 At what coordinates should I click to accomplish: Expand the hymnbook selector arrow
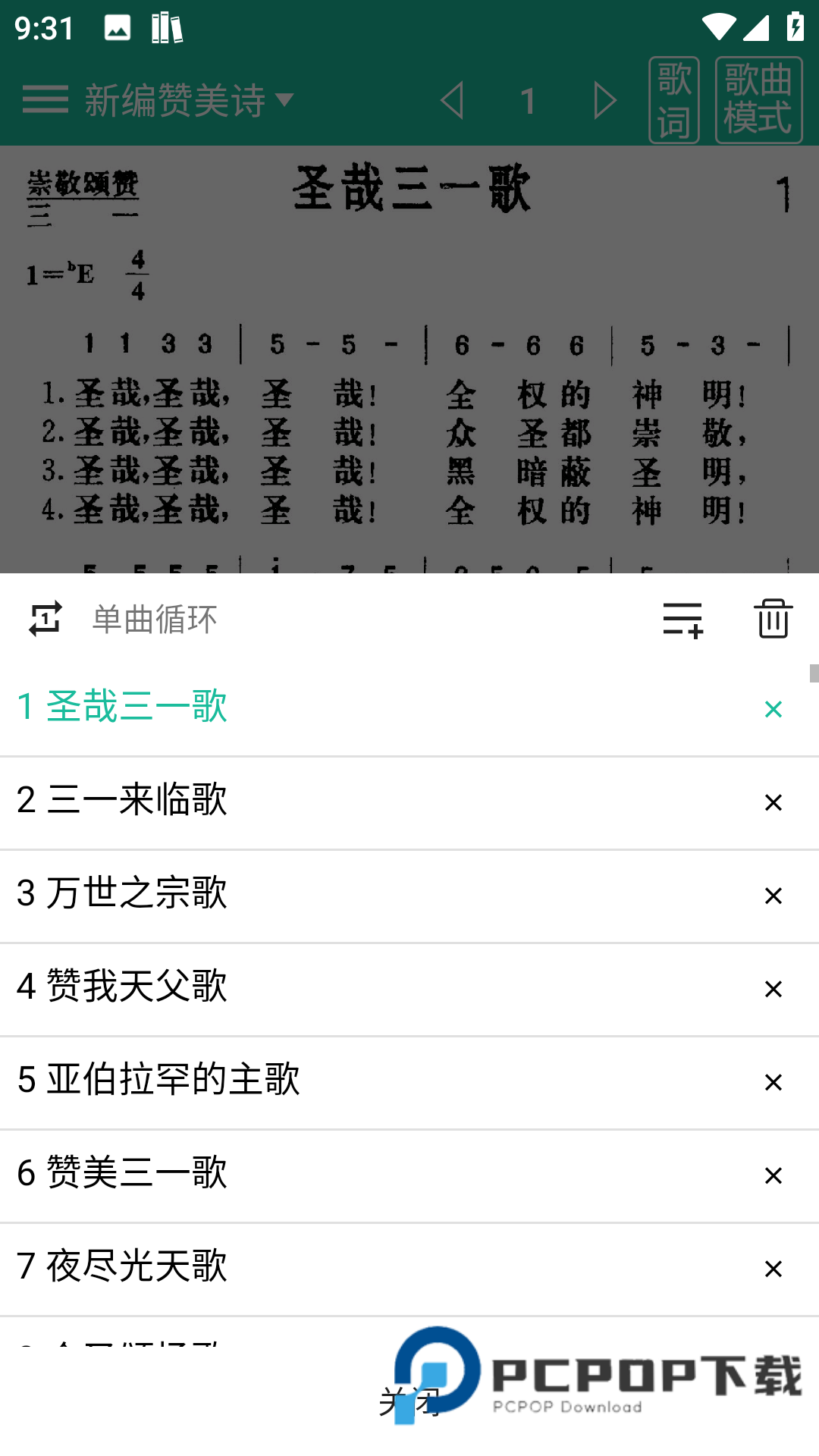(286, 99)
